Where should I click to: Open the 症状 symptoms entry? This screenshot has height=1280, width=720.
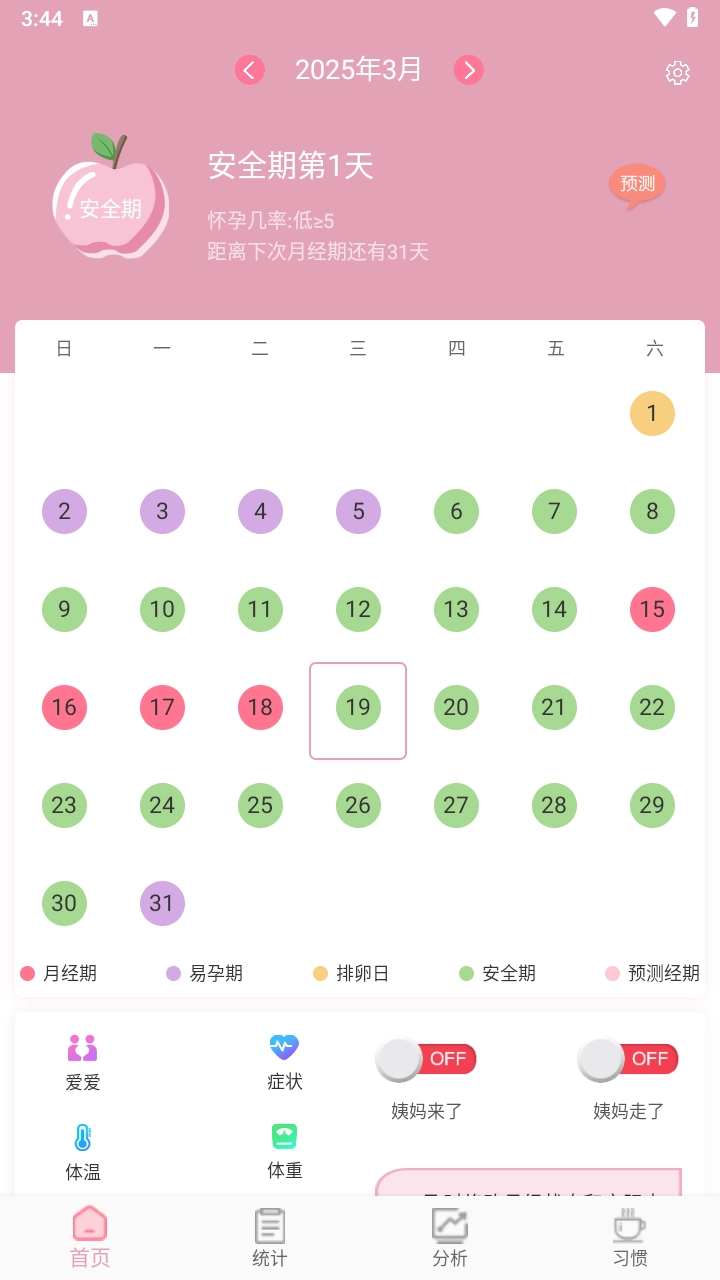[284, 1061]
